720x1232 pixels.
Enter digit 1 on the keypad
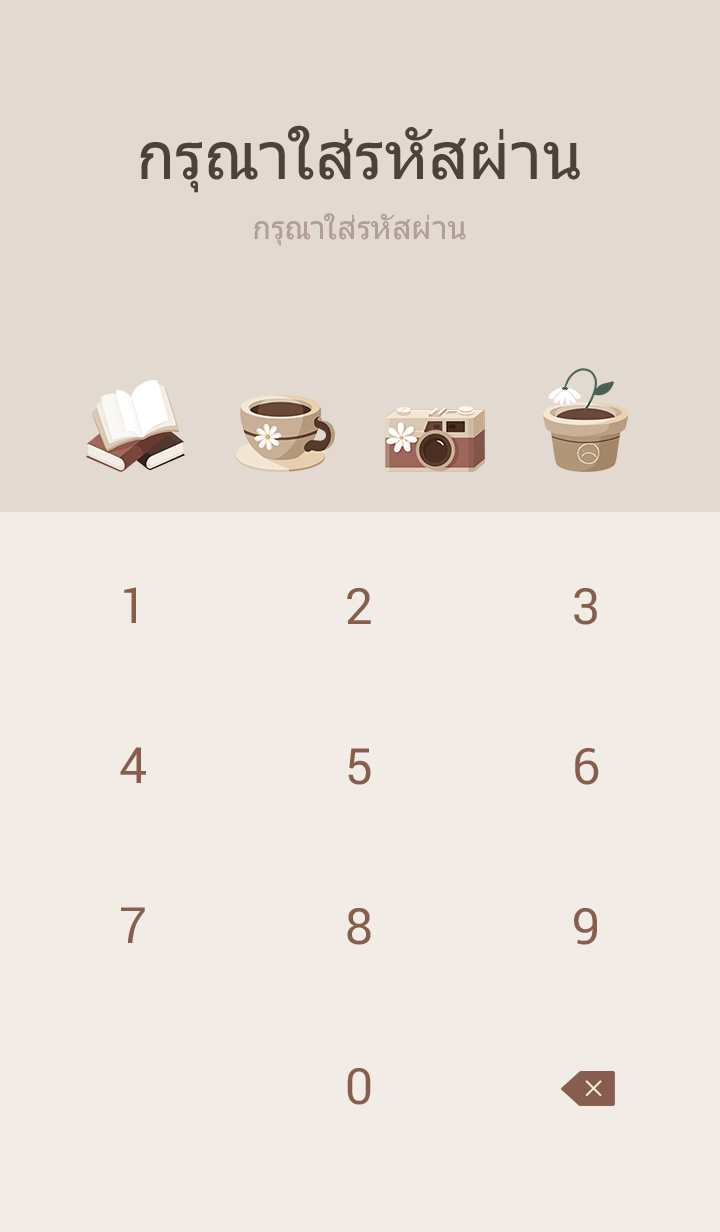pyautogui.click(x=132, y=607)
